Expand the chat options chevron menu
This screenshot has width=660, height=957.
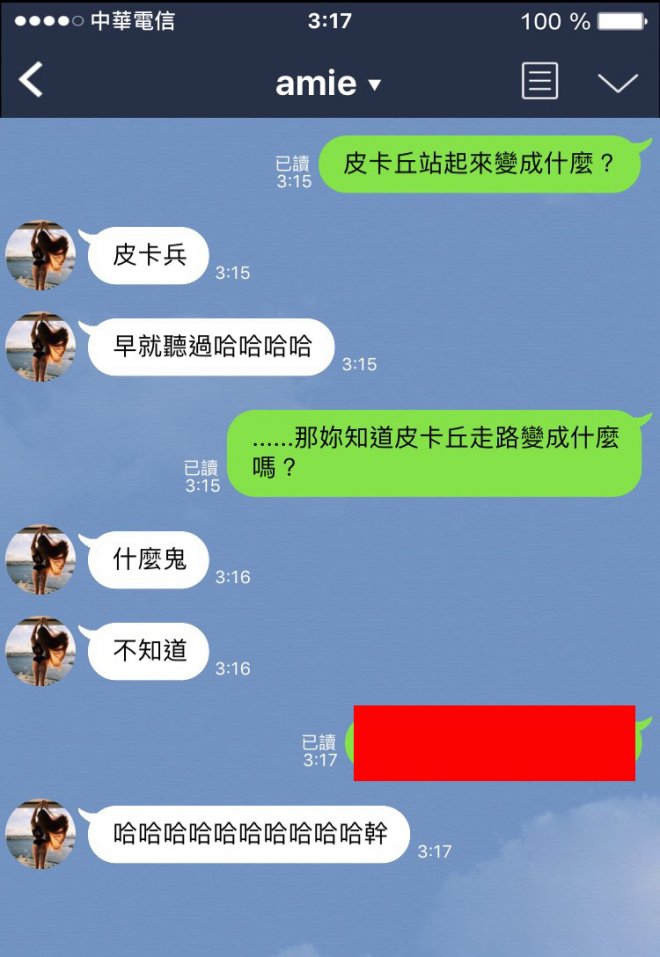tap(618, 82)
